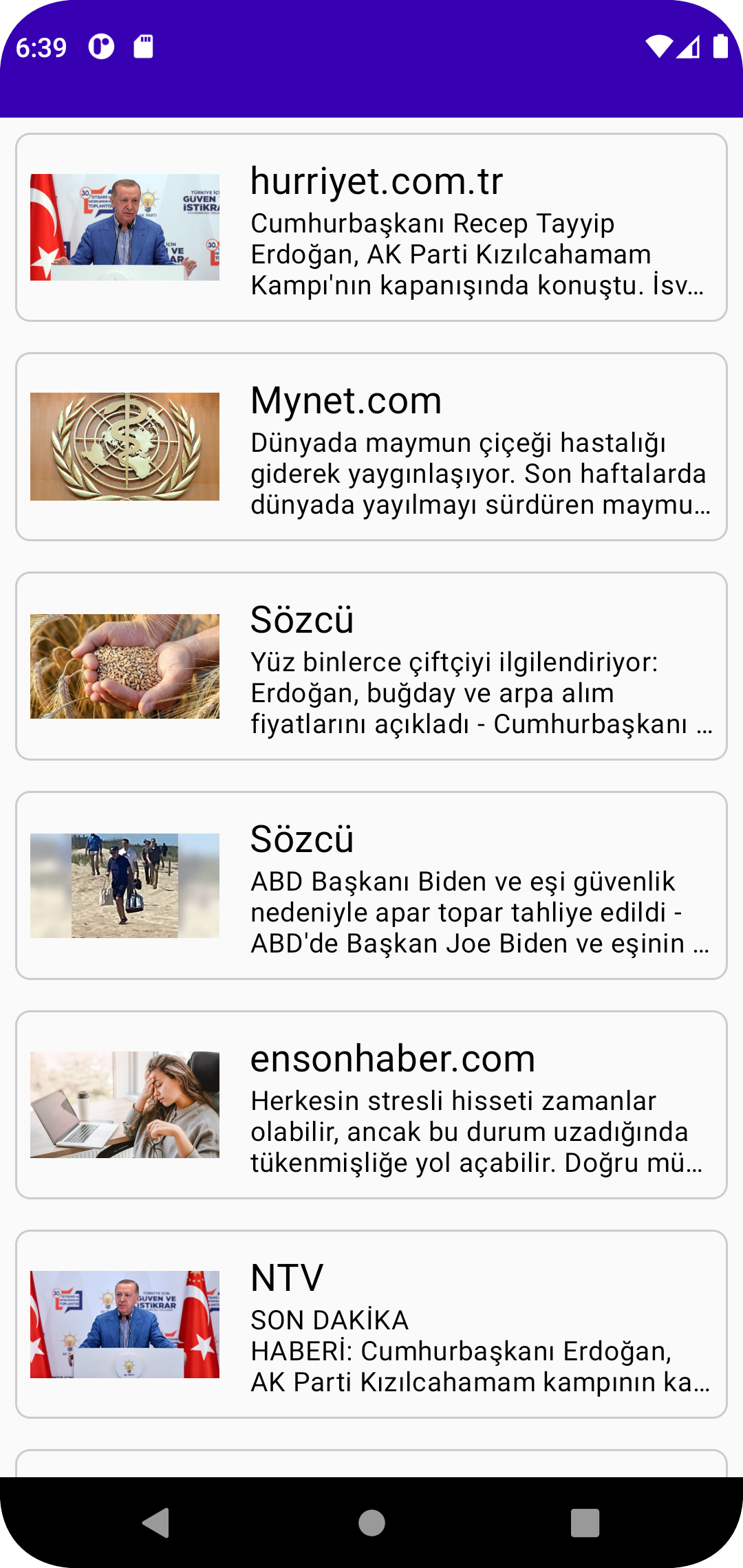Open Sözcü article about Biden evacuation
743x1568 pixels.
coord(371,885)
